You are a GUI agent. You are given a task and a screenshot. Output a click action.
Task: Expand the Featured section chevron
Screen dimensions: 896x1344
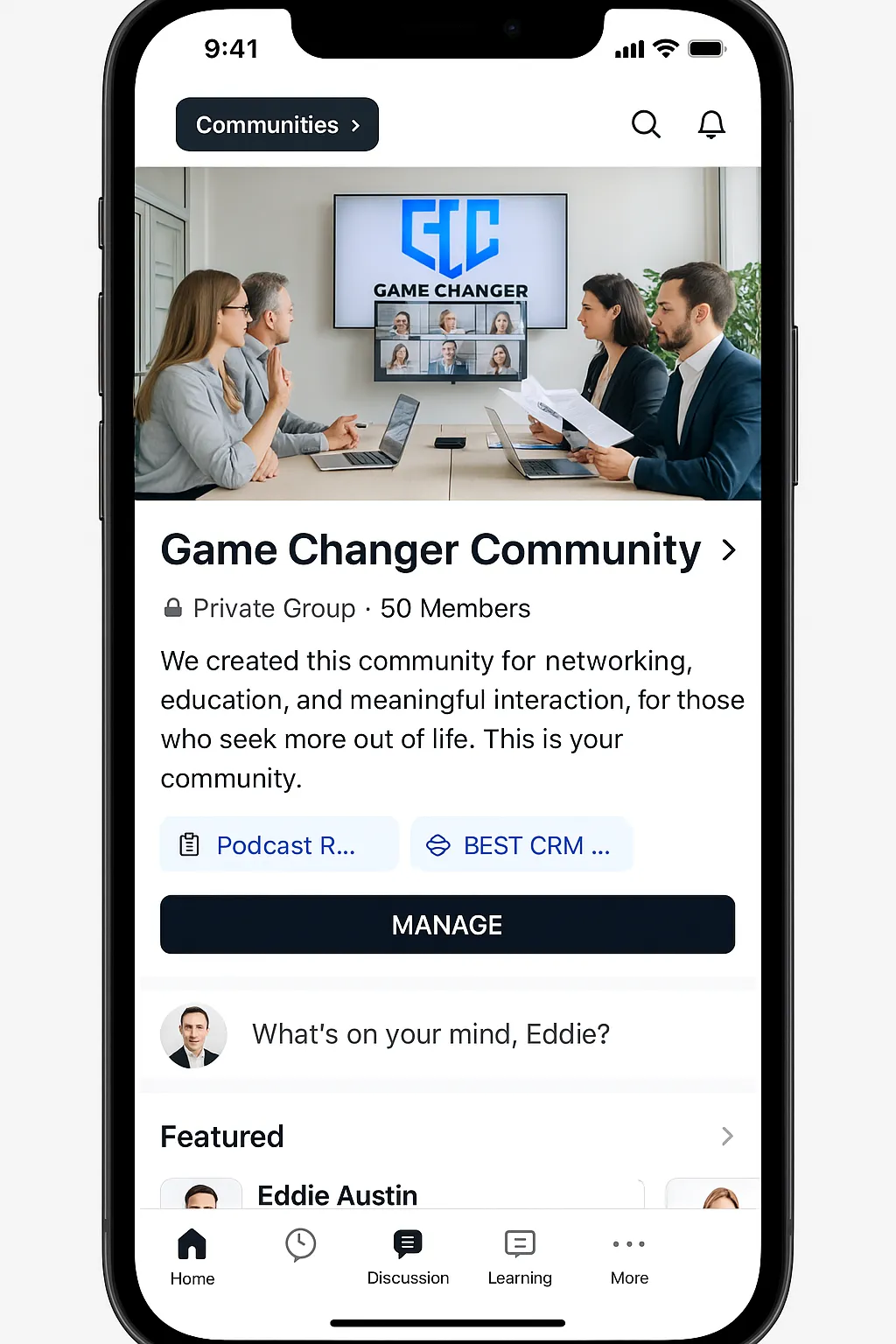pyautogui.click(x=727, y=1136)
